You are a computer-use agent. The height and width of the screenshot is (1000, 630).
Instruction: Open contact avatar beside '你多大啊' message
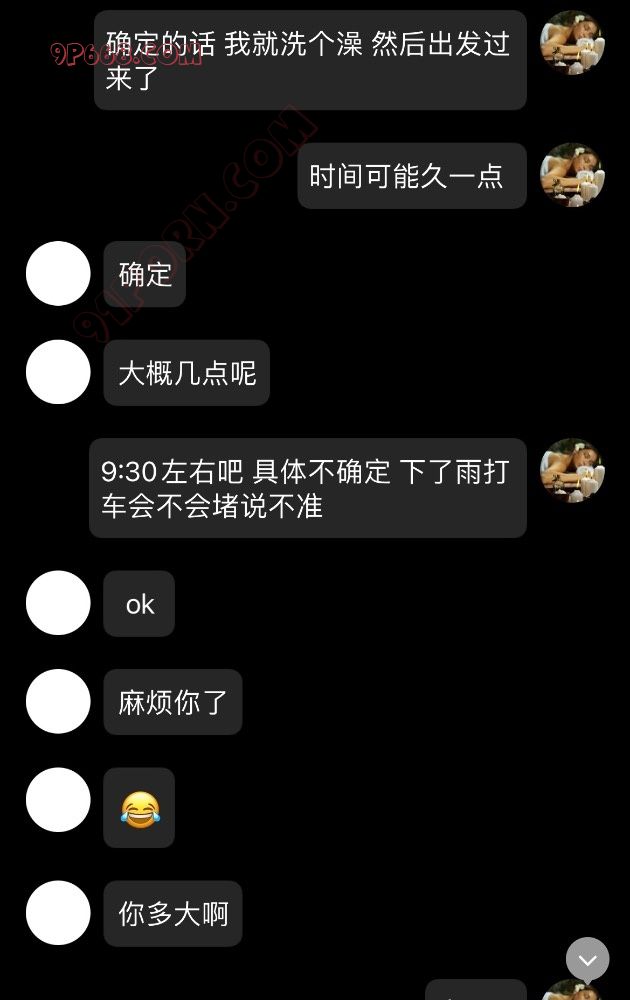(x=58, y=912)
